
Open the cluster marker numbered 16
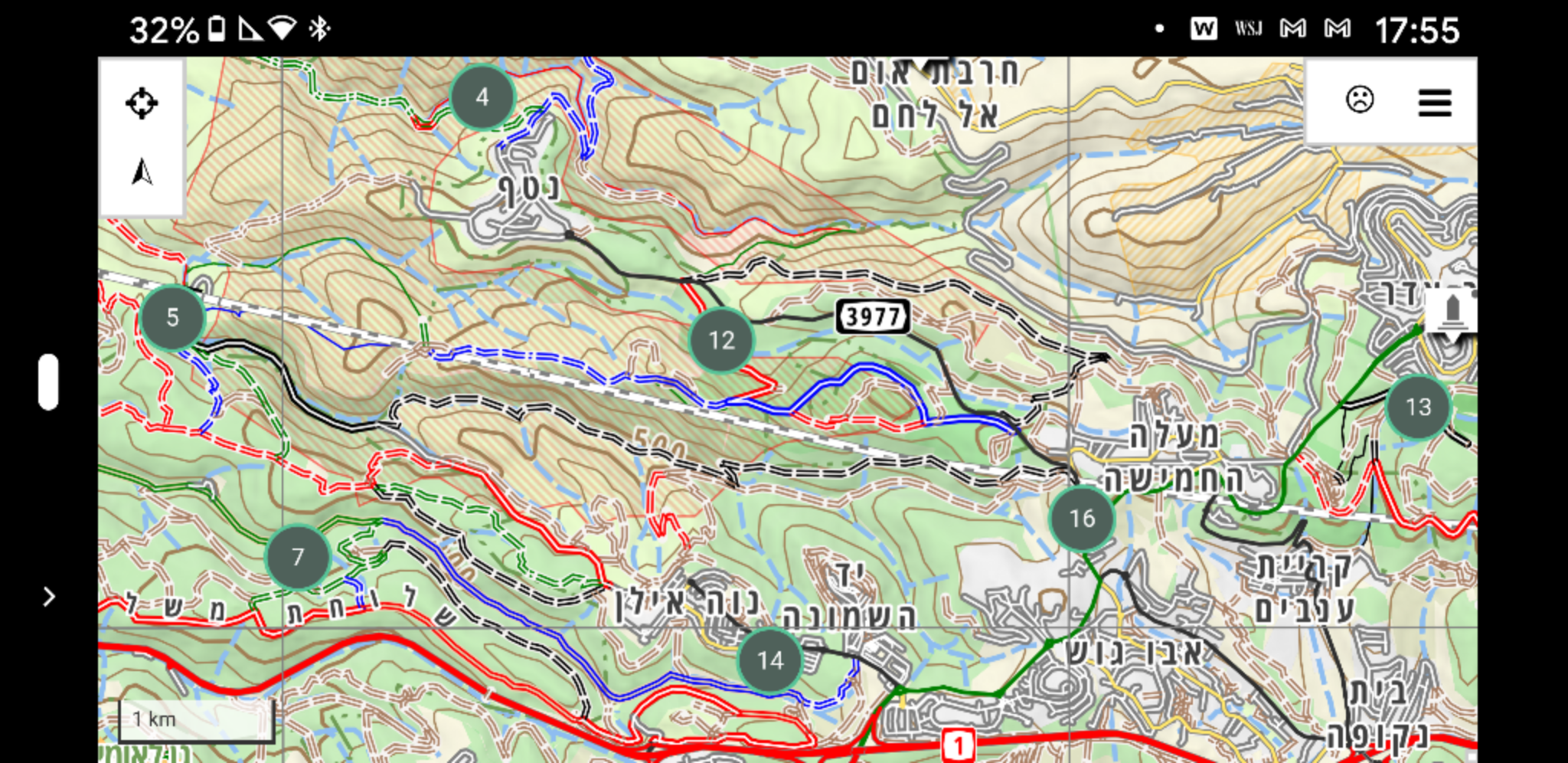click(1082, 519)
